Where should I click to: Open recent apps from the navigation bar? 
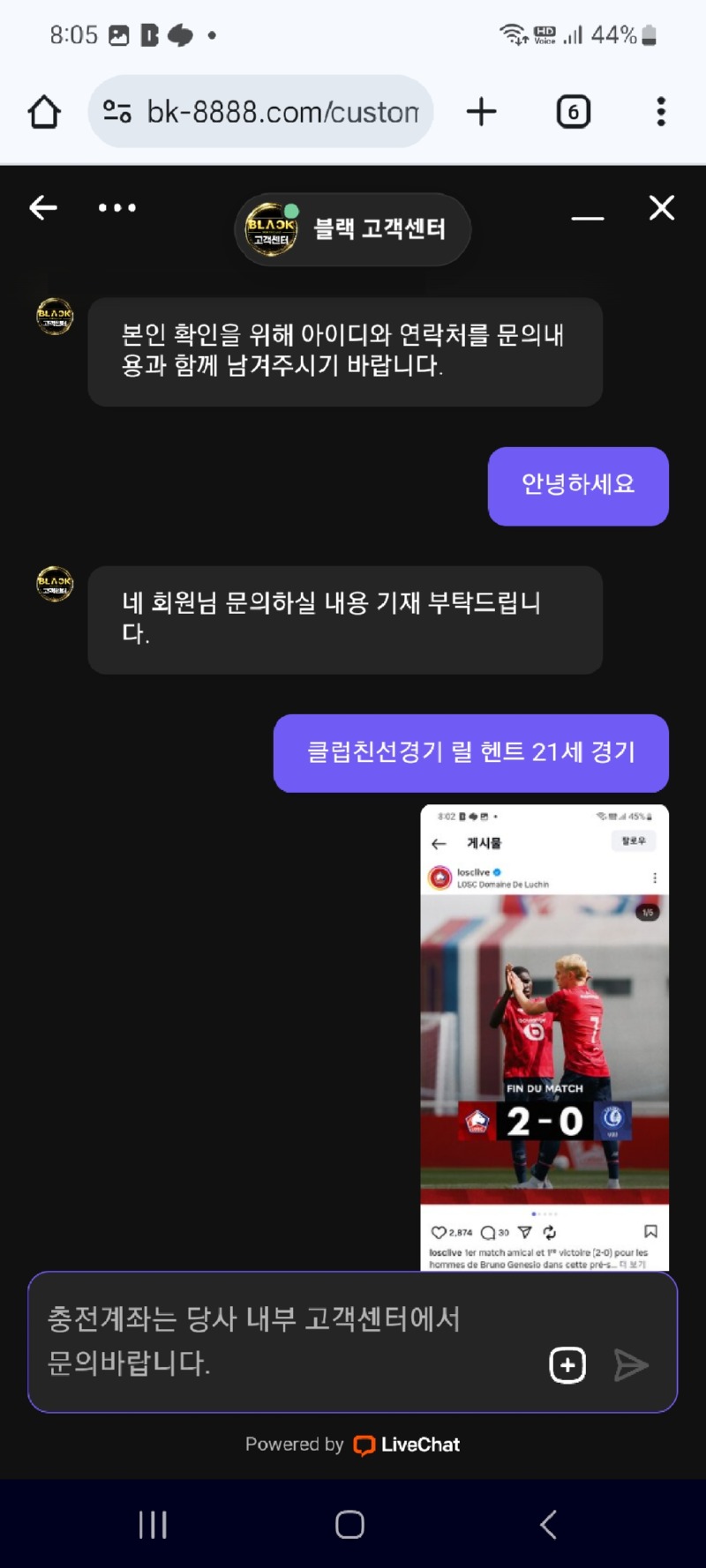(153, 1524)
